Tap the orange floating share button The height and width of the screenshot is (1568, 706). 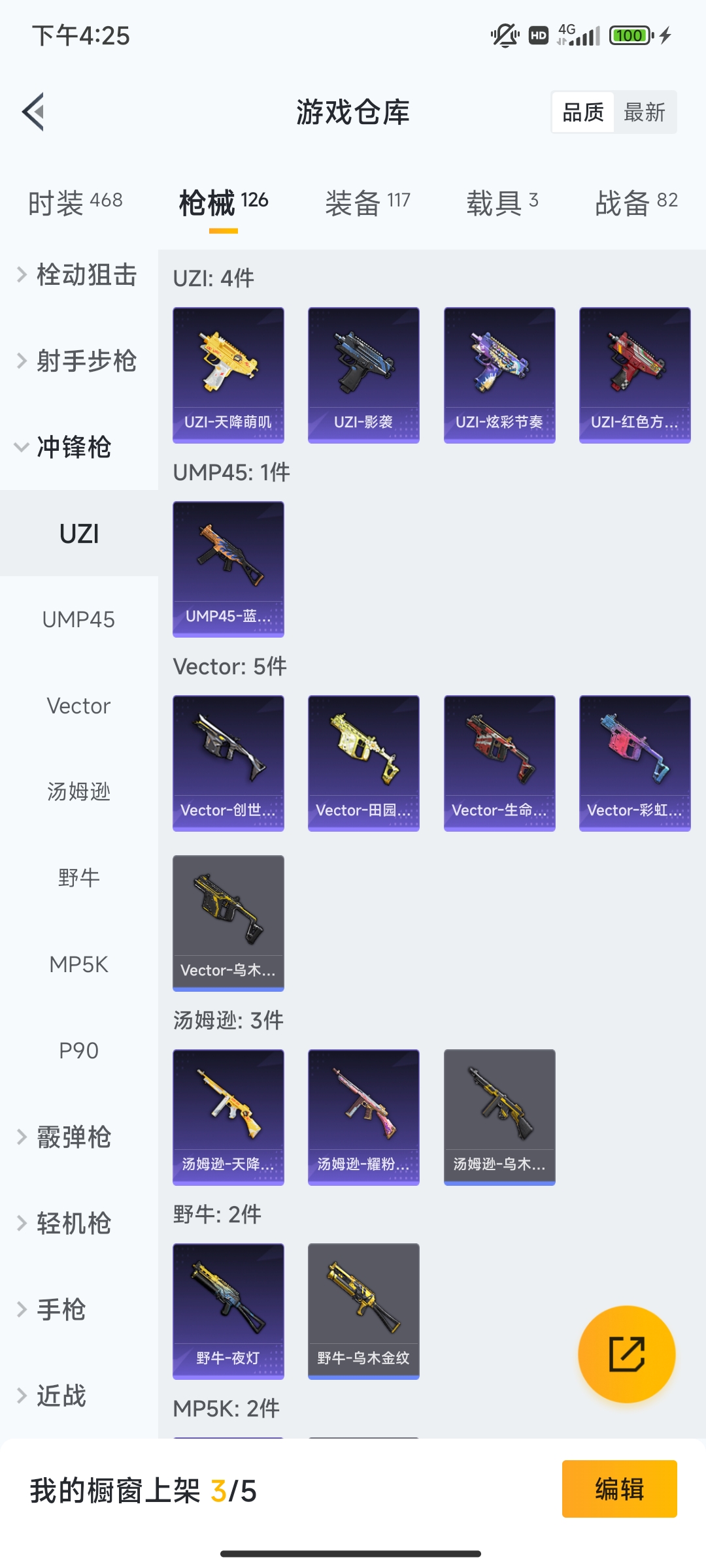point(626,1354)
